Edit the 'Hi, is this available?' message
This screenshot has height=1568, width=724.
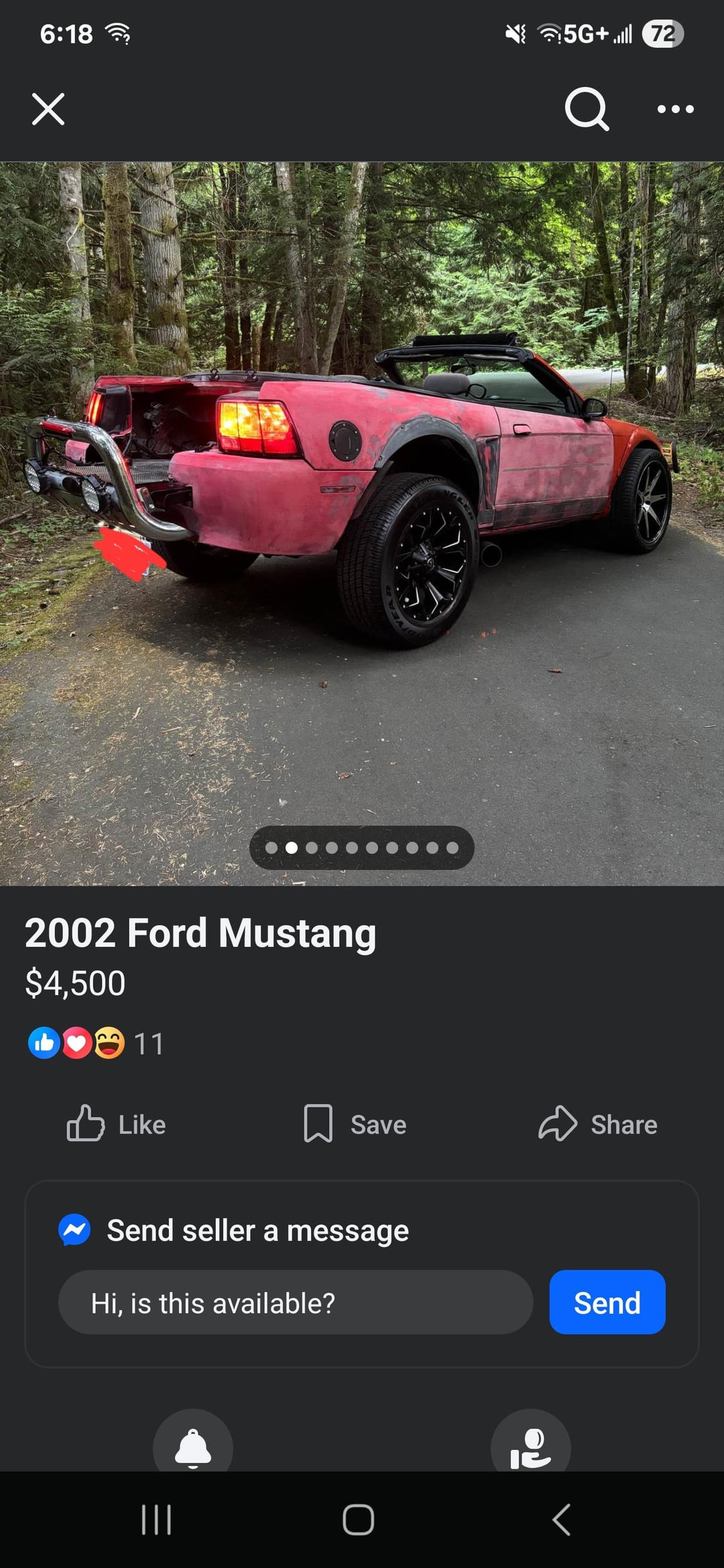(x=295, y=1303)
